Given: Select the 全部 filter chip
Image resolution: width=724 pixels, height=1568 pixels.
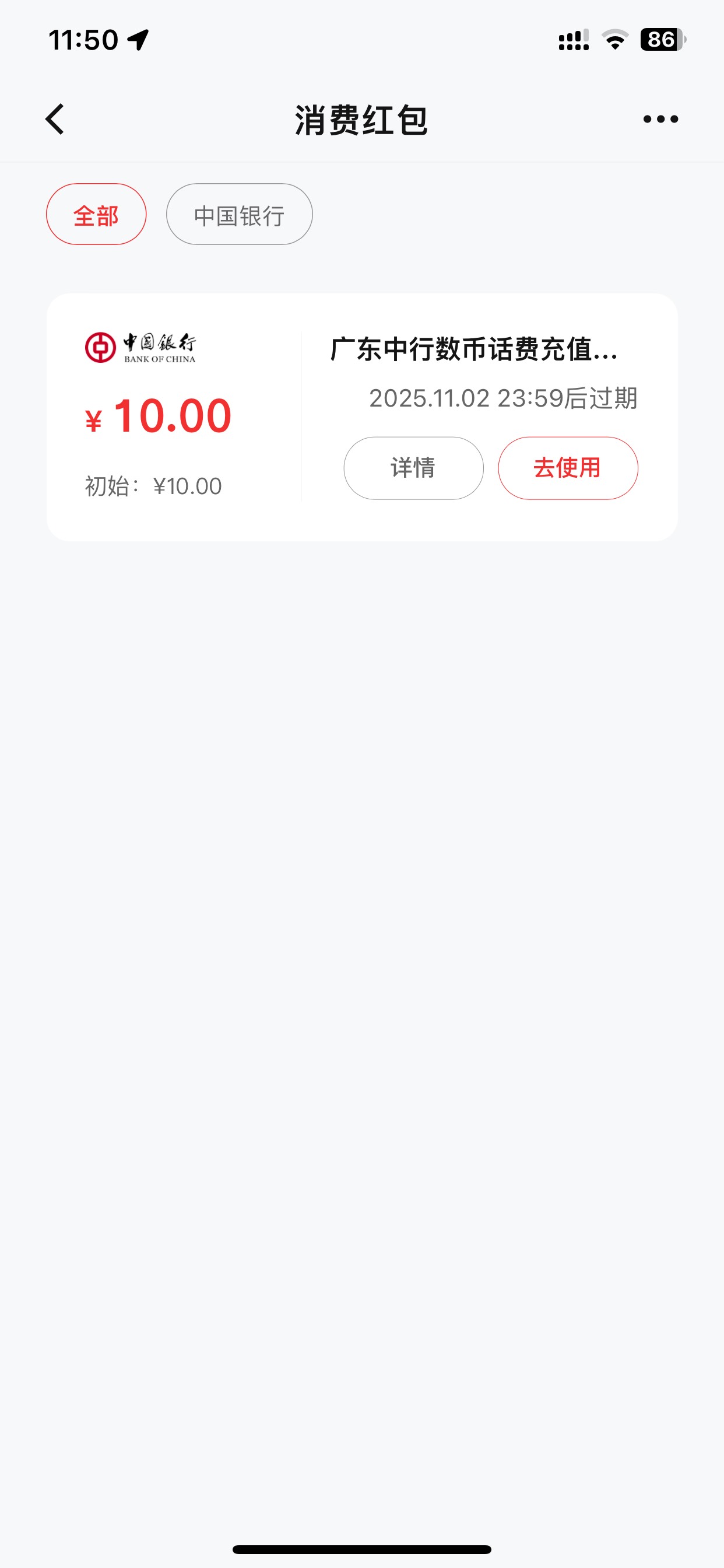Looking at the screenshot, I should pyautogui.click(x=96, y=215).
